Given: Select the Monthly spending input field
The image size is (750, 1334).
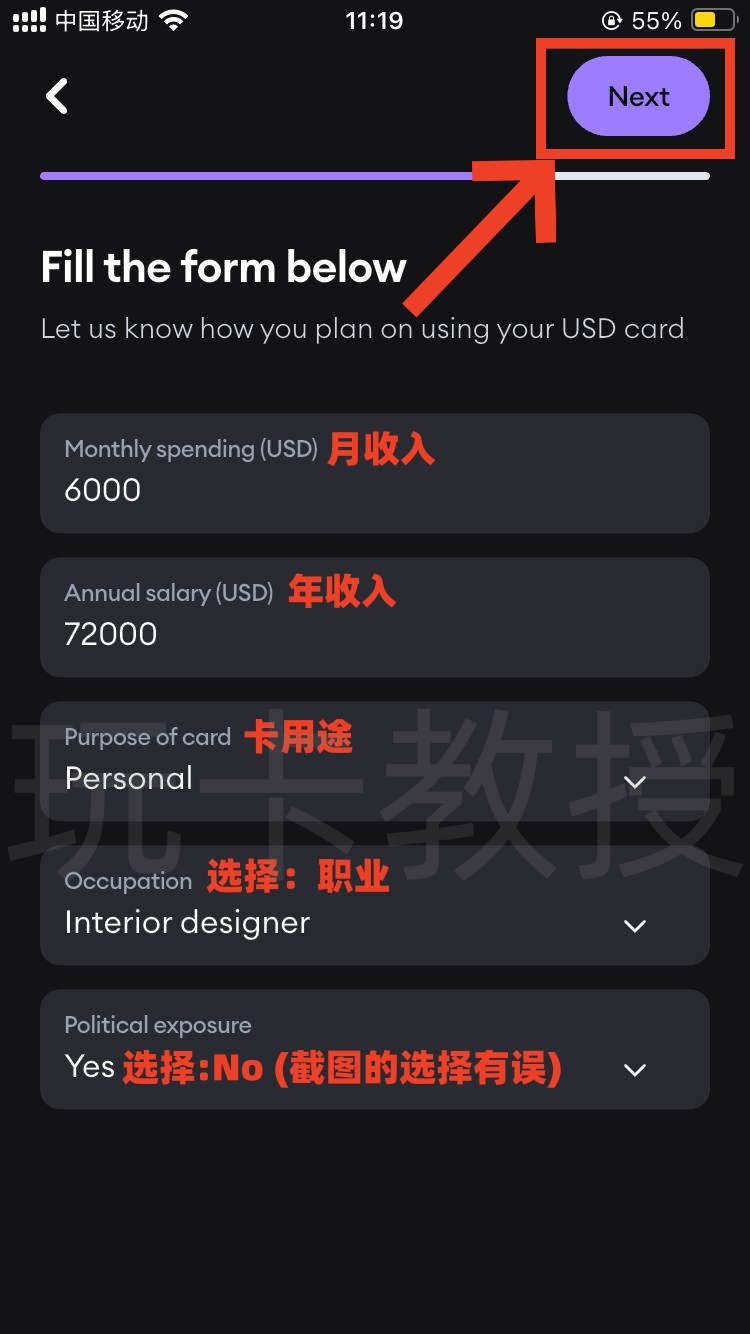Looking at the screenshot, I should (x=375, y=472).
